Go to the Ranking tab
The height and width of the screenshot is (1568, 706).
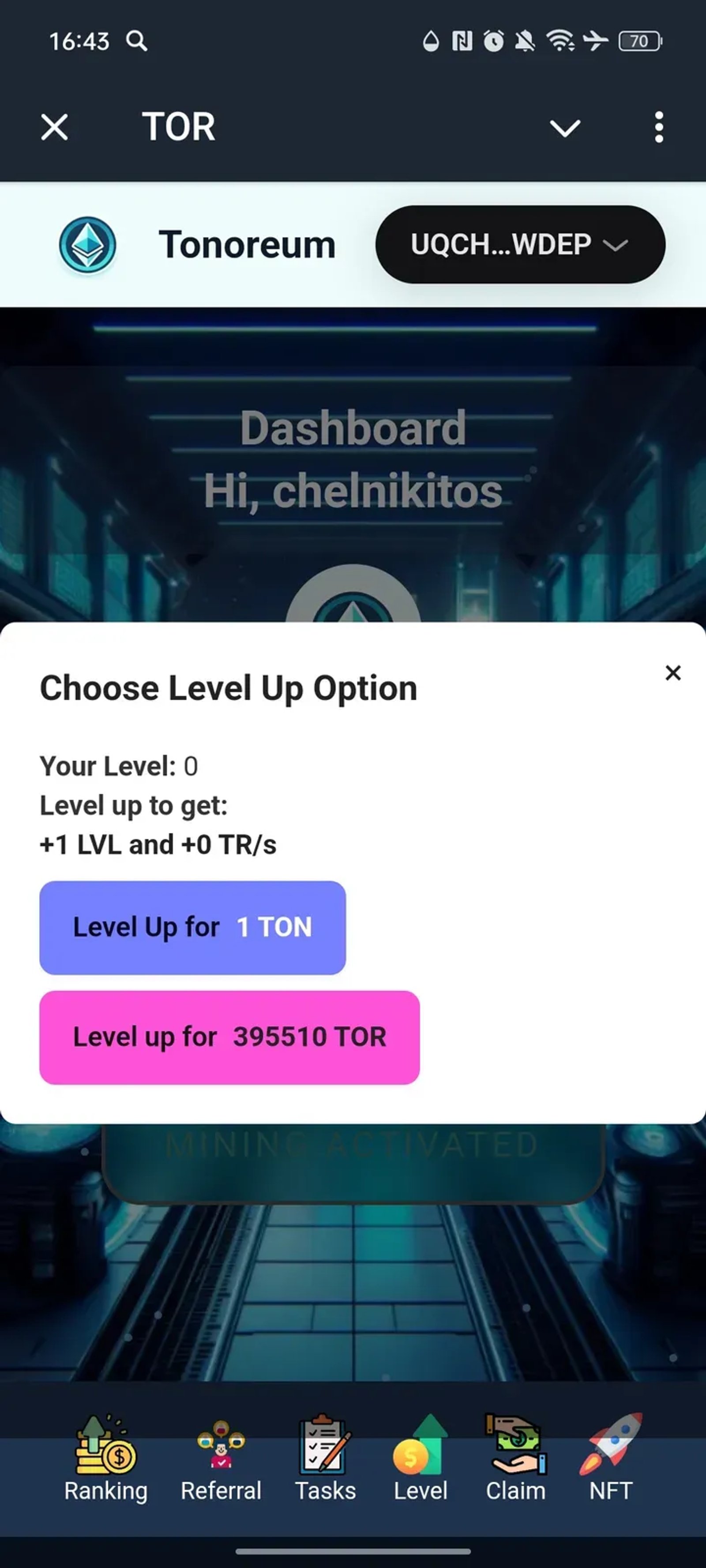click(106, 1458)
